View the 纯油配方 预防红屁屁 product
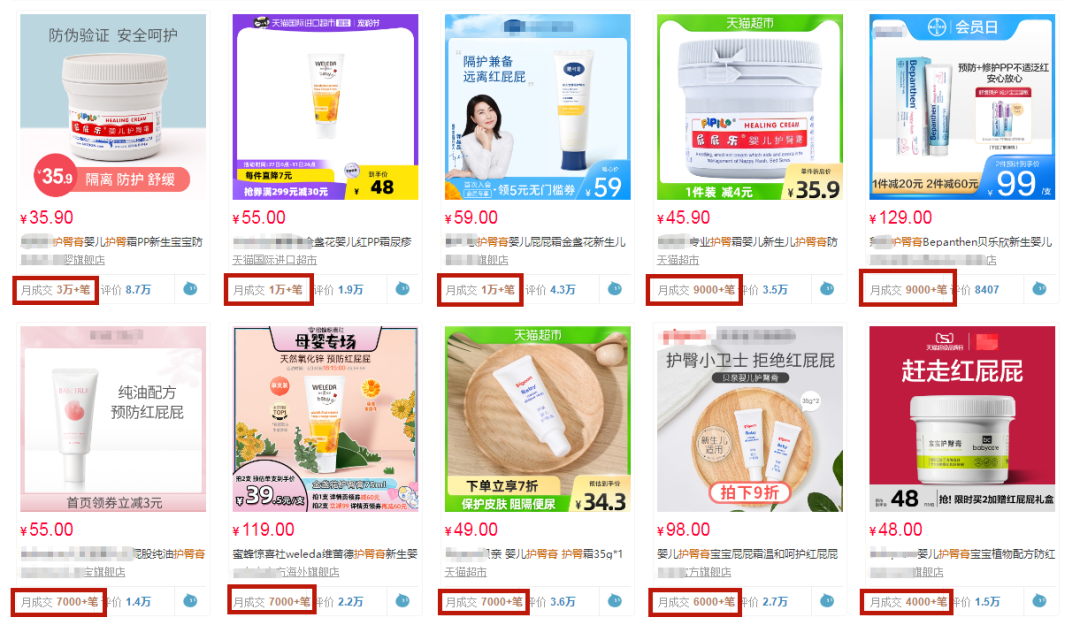Screen dimensions: 1080x625 pos(113,418)
